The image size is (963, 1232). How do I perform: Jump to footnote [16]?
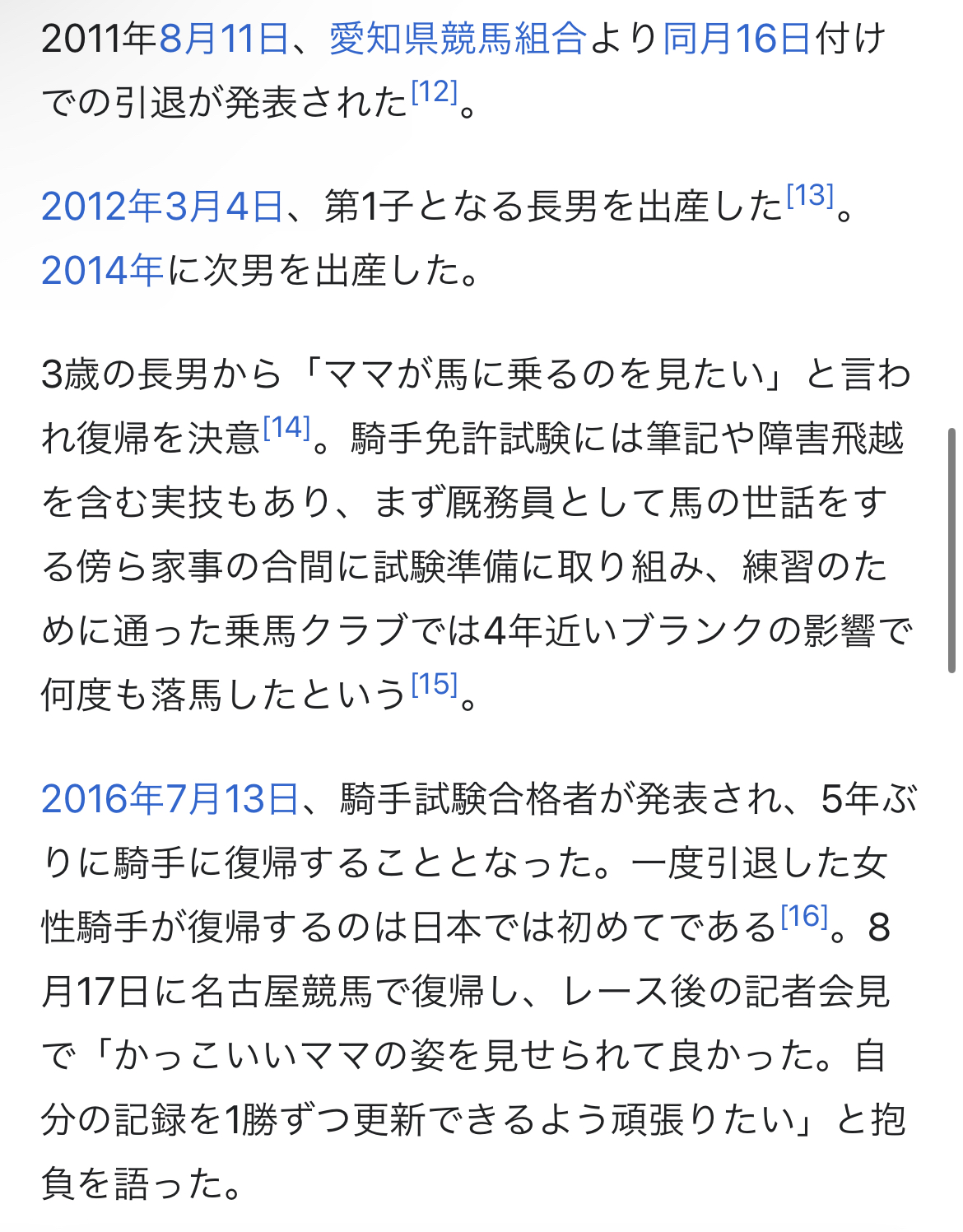pos(804,917)
